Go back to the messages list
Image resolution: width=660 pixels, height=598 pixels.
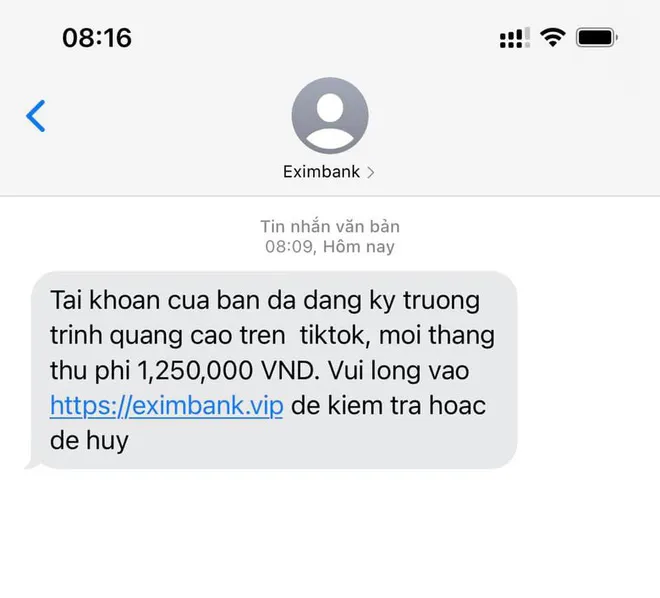(36, 116)
